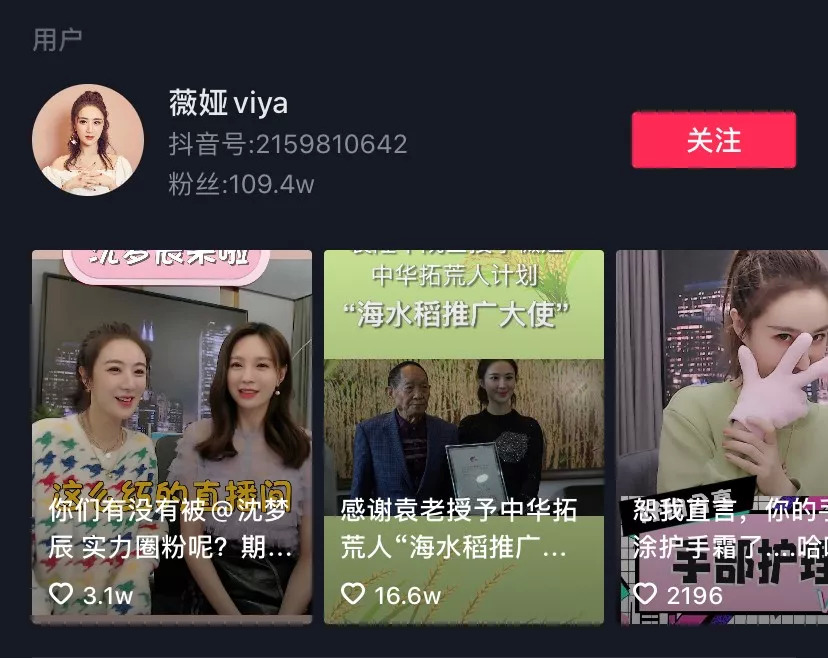Follow 薇娅viya with the 关注 button

713,140
